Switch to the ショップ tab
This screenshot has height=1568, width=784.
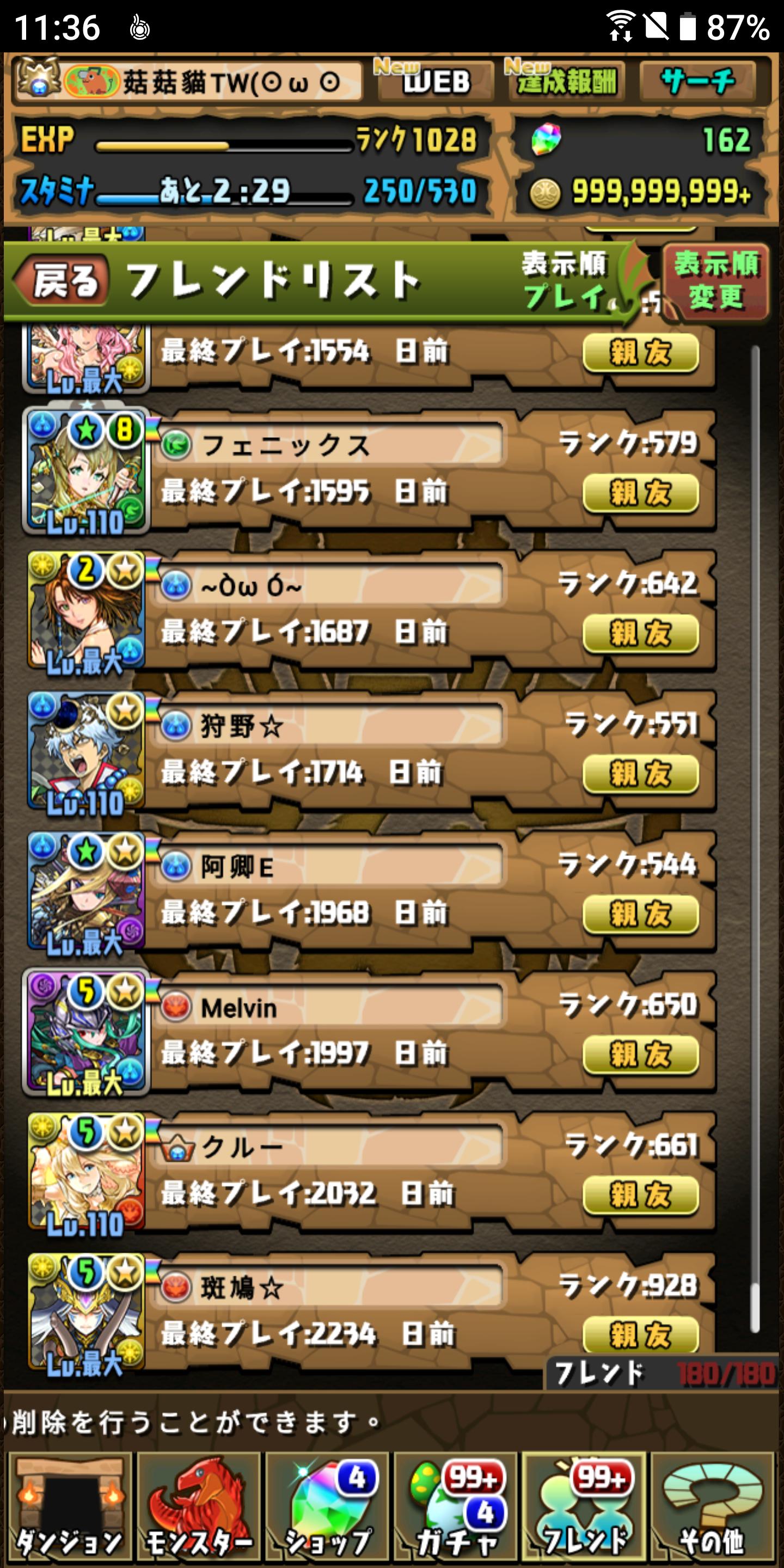[327, 1507]
